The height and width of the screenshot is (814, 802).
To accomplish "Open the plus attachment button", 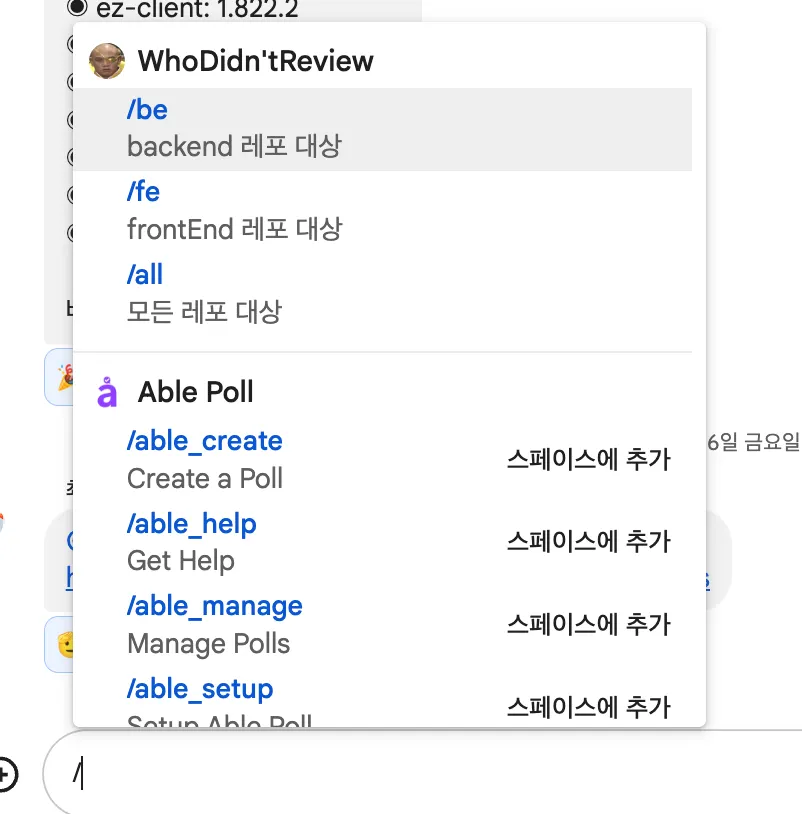I will (5, 773).
